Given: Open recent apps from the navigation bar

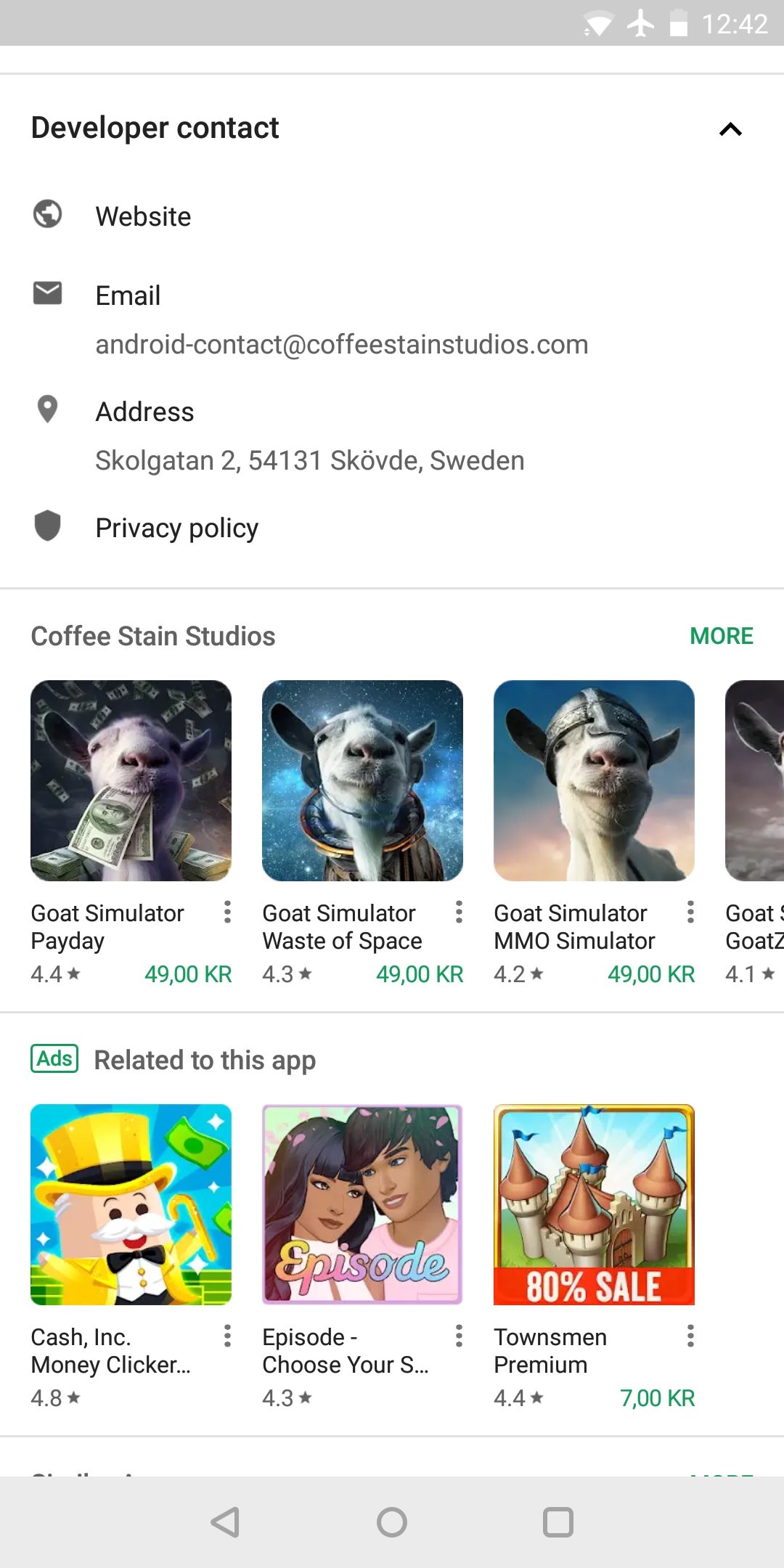Looking at the screenshot, I should coord(558,1522).
